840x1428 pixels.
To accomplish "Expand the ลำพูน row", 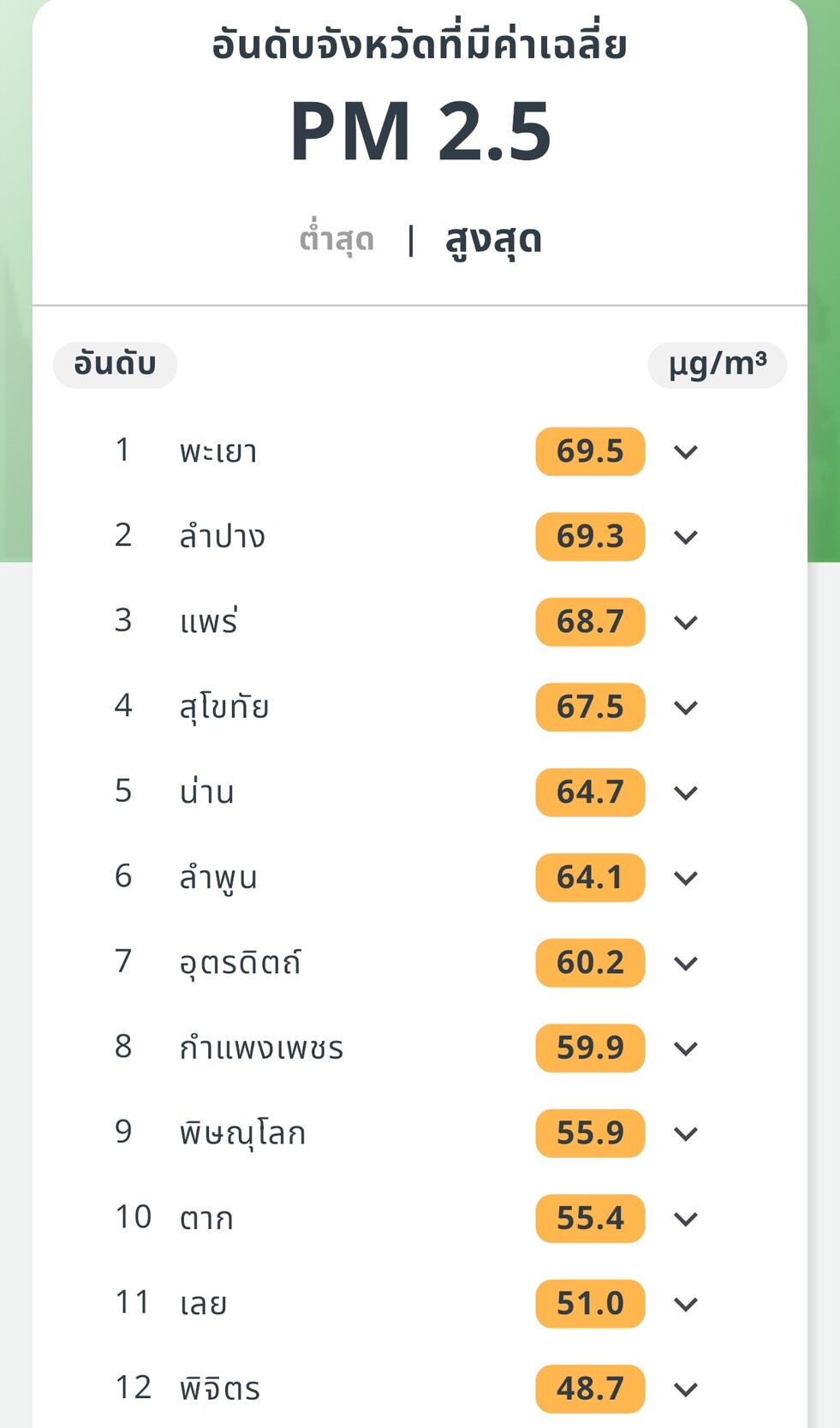I will click(686, 878).
